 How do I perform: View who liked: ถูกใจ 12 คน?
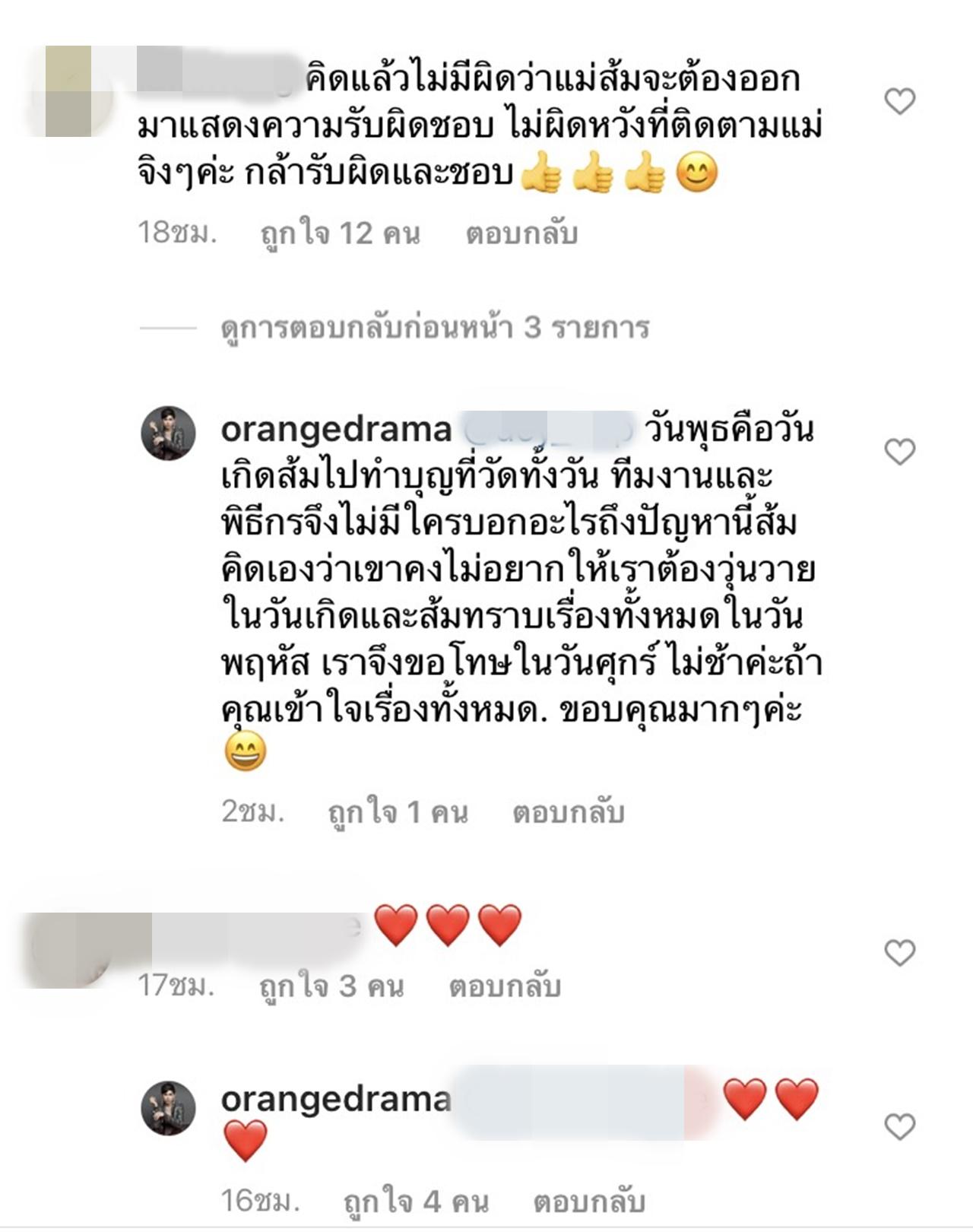tap(340, 233)
